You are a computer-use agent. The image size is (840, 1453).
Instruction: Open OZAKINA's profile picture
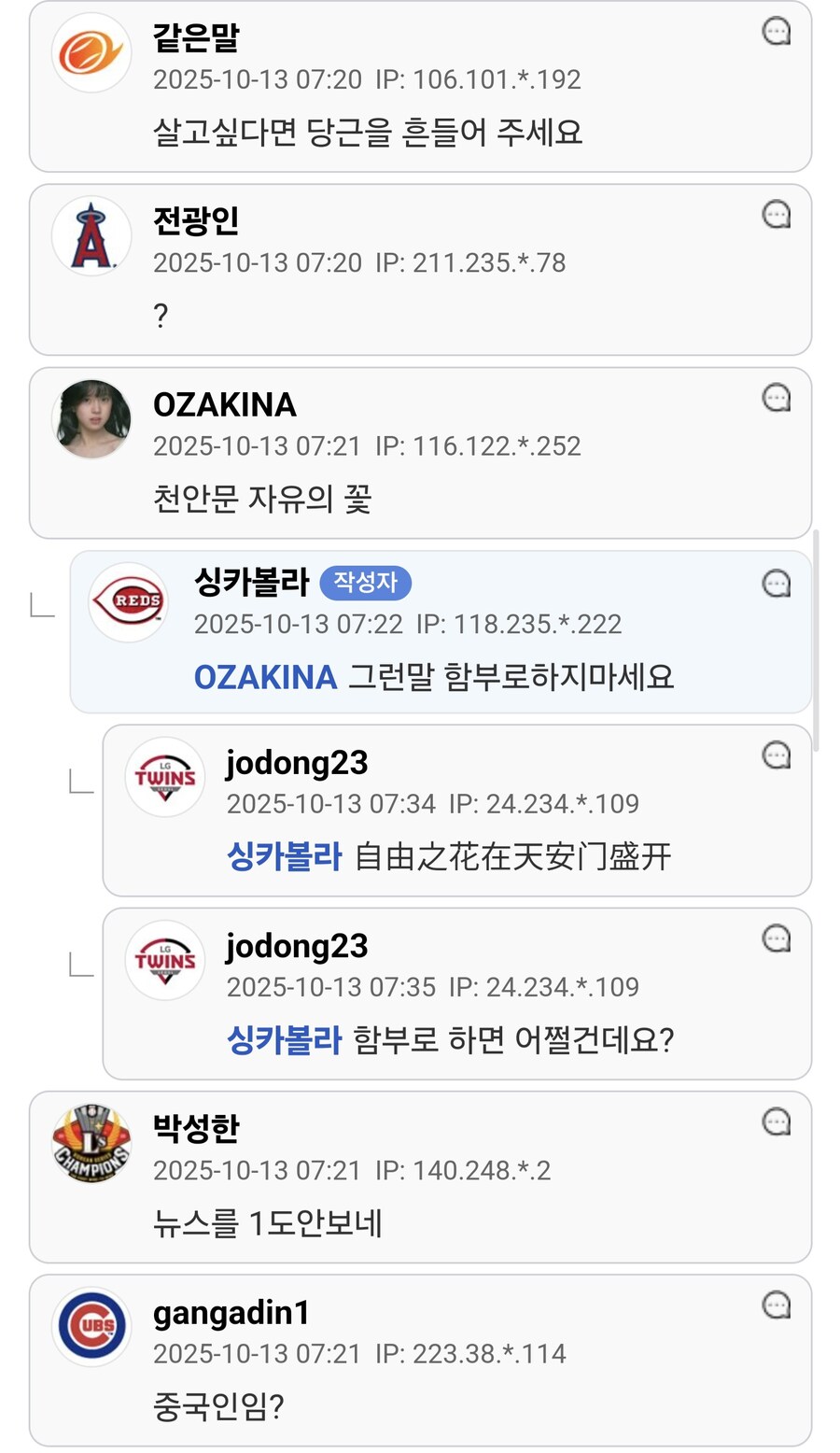[91, 419]
